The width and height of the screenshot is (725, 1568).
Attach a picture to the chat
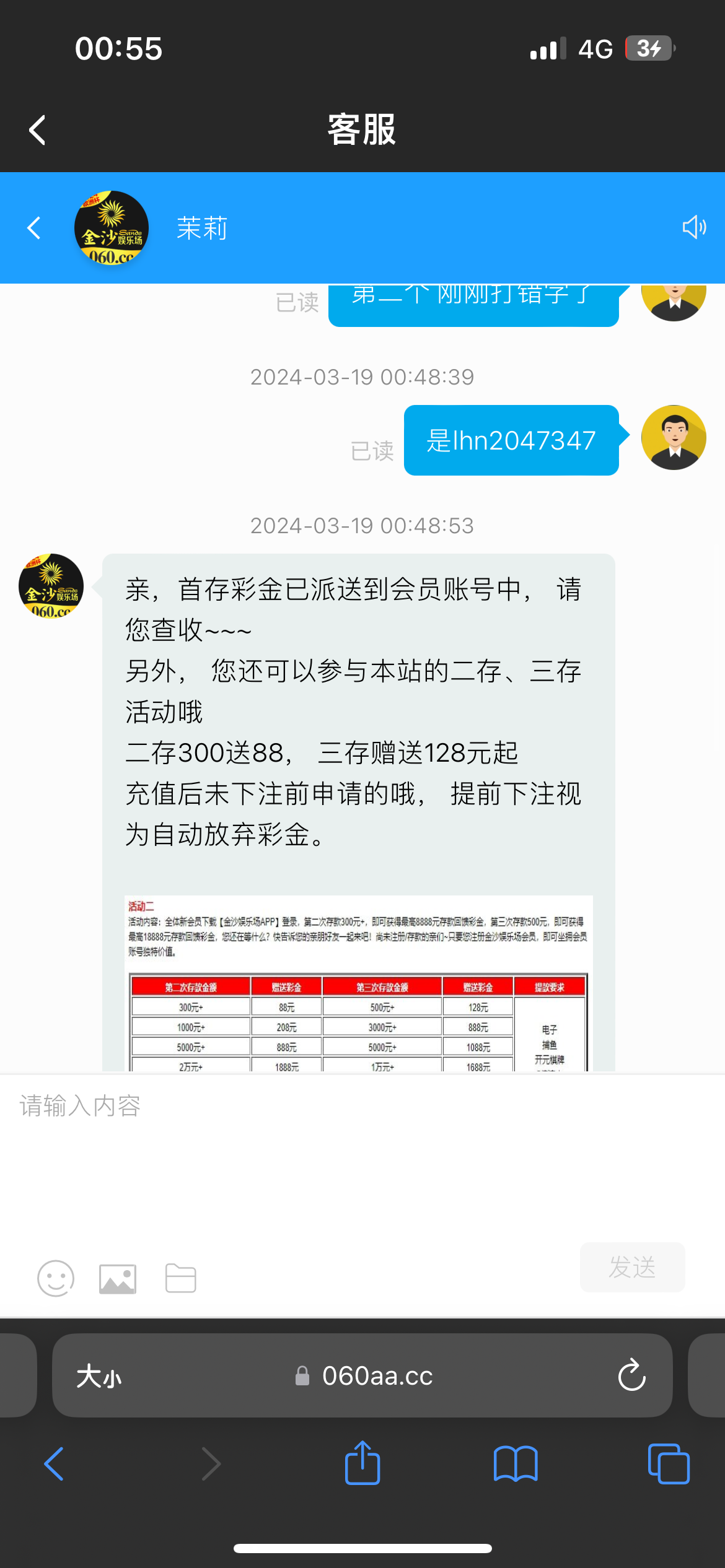(118, 1279)
